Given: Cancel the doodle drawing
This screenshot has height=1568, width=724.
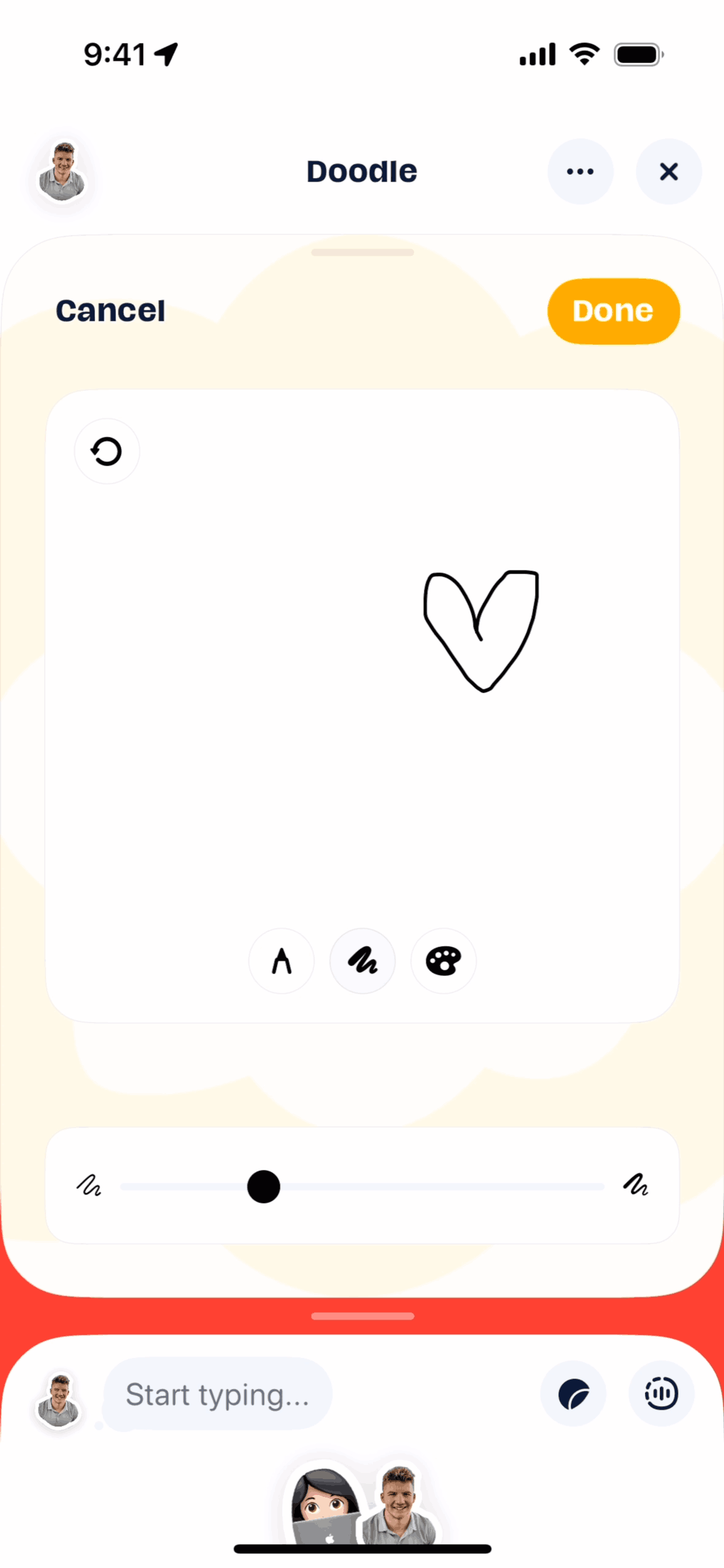Looking at the screenshot, I should (110, 311).
